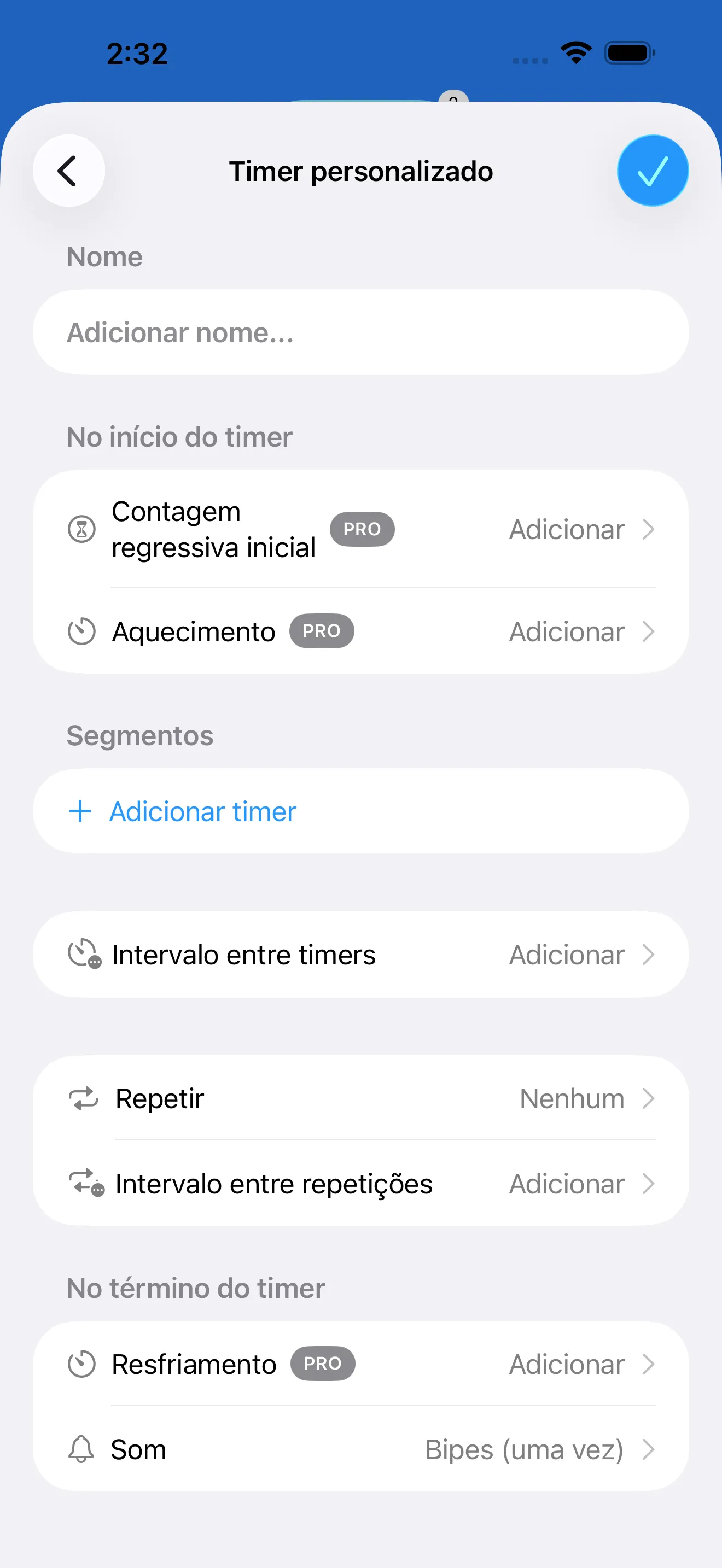Screen dimensions: 722x1568
Task: Tap Adicionar timer to add a segment
Action: click(x=202, y=811)
